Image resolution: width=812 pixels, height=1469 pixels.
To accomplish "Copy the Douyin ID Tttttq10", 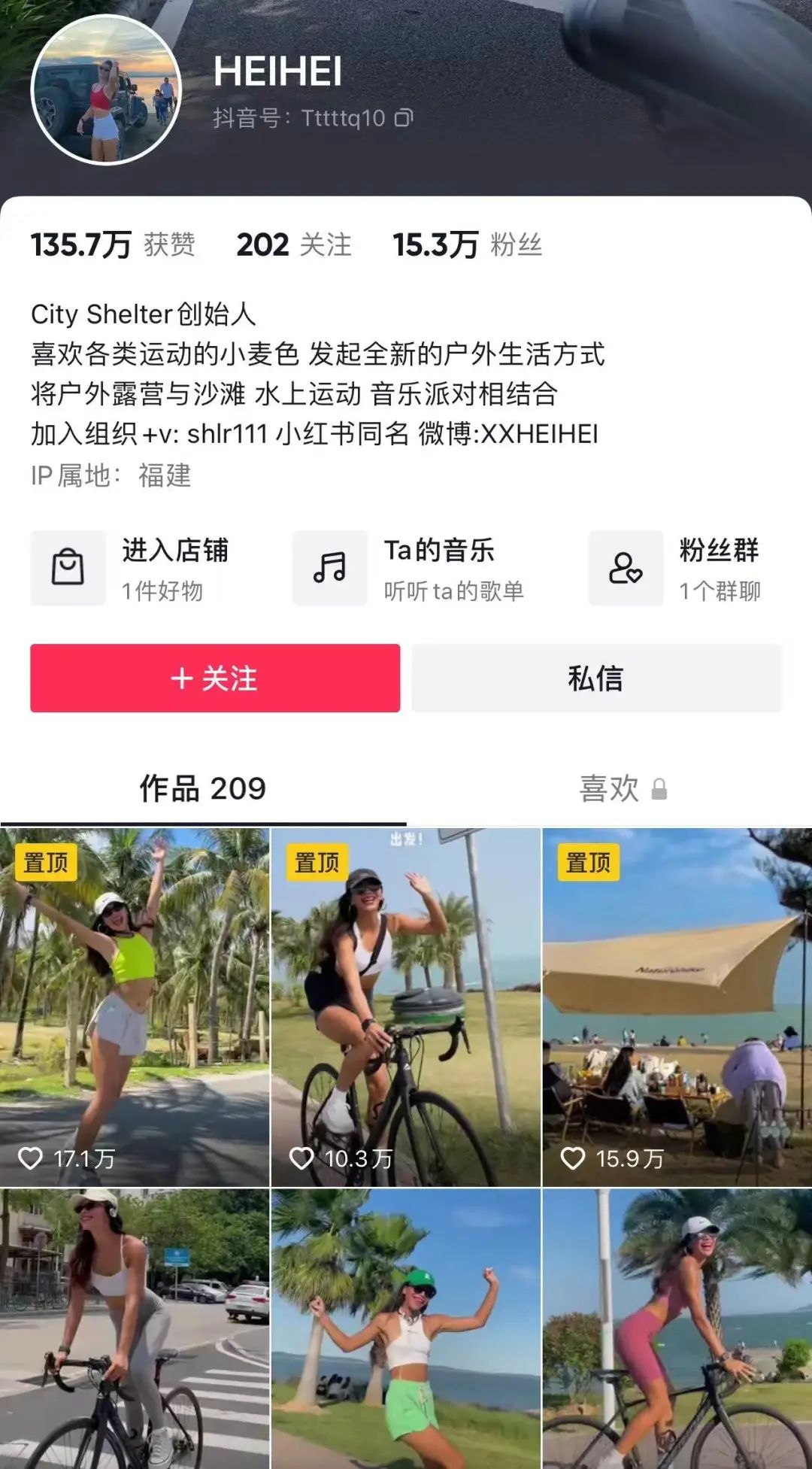I will click(404, 118).
